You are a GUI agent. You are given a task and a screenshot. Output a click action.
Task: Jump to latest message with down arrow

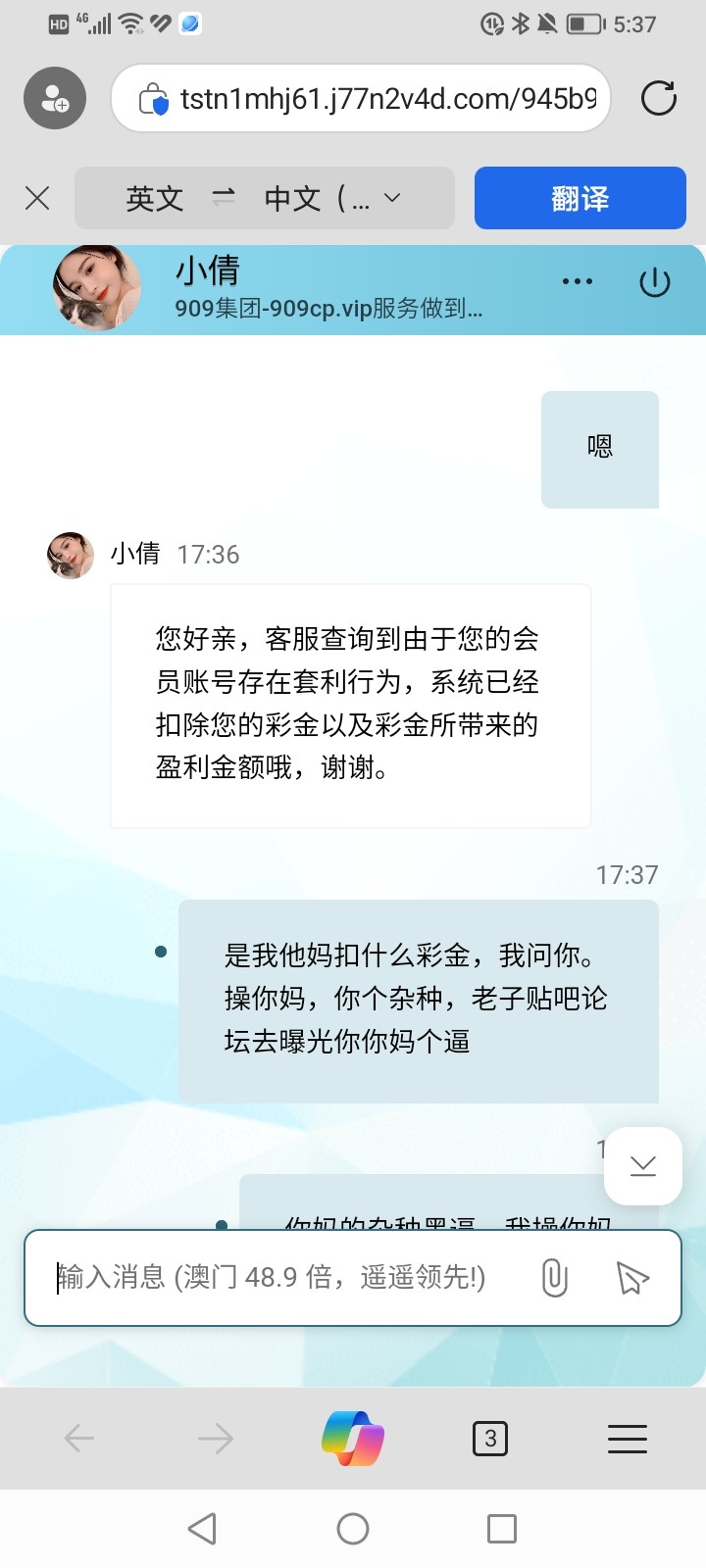pos(643,1165)
